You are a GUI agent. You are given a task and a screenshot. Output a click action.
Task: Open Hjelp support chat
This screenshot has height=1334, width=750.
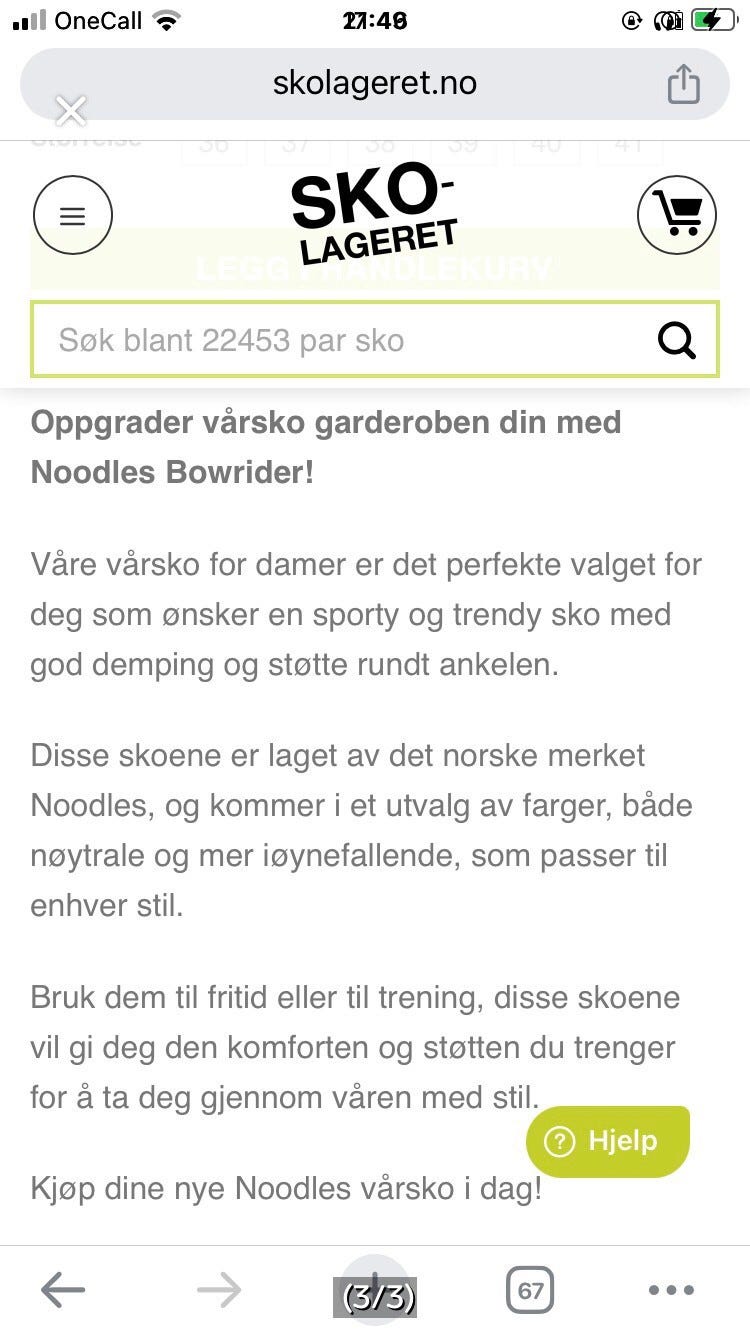click(x=607, y=1140)
